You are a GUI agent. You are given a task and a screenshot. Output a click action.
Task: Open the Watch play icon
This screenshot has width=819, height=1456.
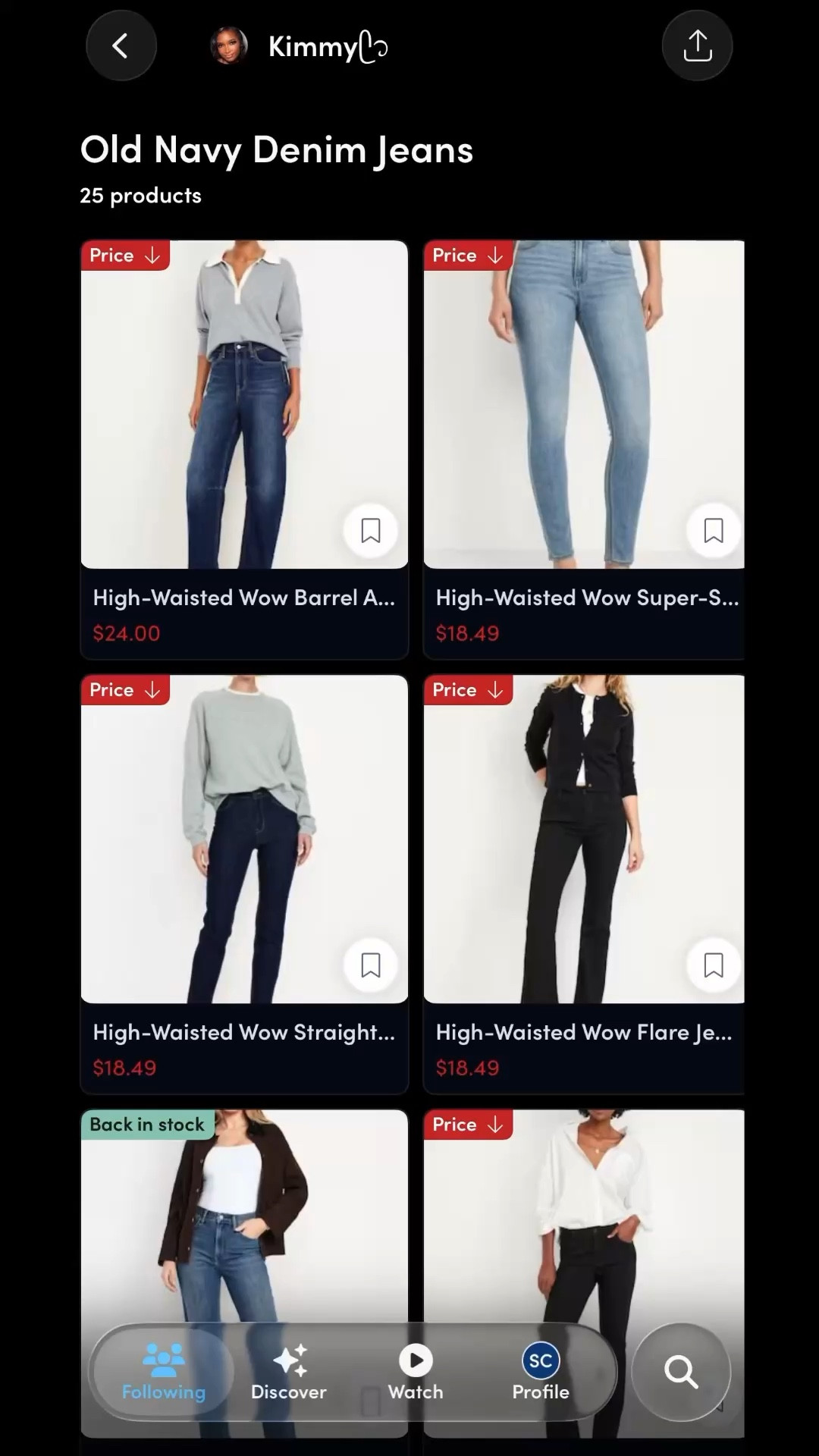point(415,1360)
